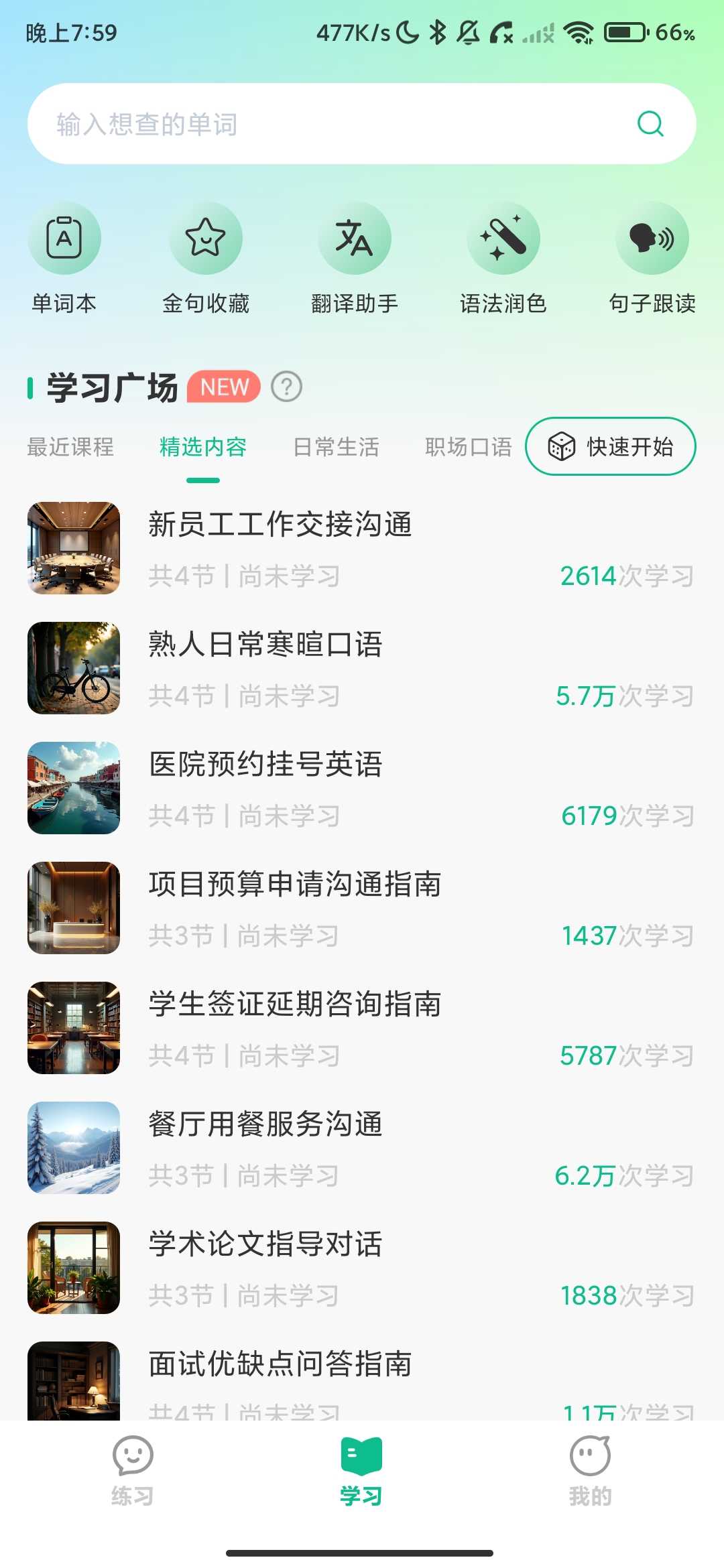This screenshot has height=1568, width=724.
Task: Tap the help question mark beside 学习广场
Action: coord(286,387)
